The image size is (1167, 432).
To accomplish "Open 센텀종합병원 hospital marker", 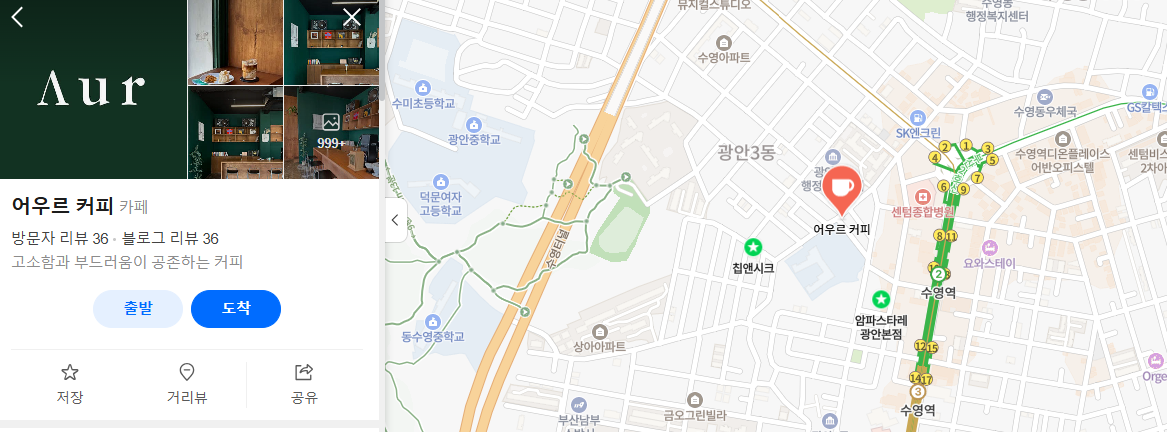I will pyautogui.click(x=924, y=197).
